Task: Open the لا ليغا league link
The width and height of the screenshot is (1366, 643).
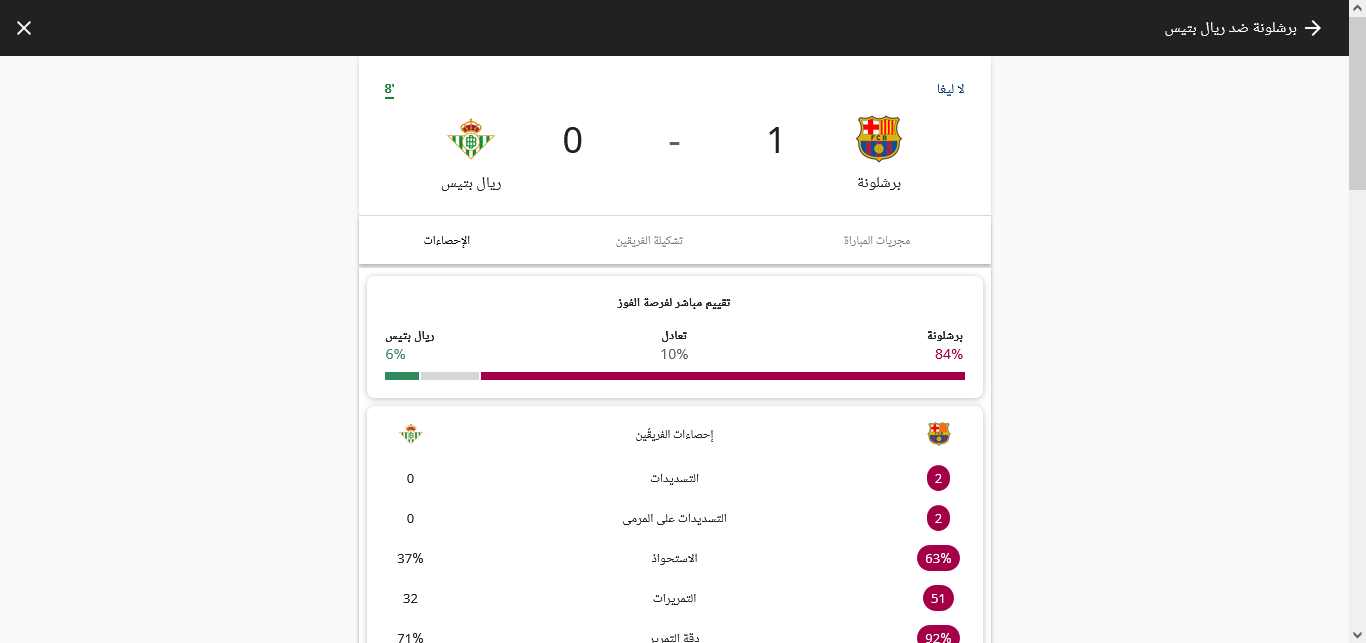Action: point(950,89)
